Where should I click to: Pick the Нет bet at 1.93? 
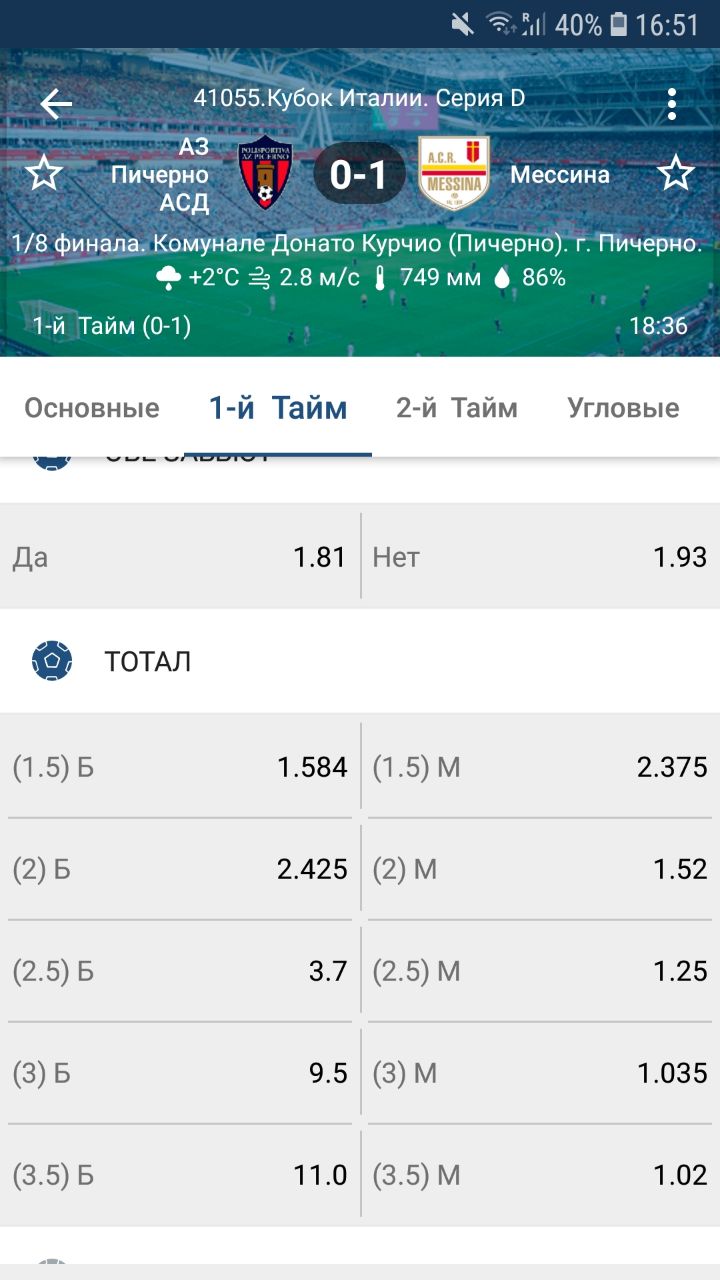click(x=540, y=557)
